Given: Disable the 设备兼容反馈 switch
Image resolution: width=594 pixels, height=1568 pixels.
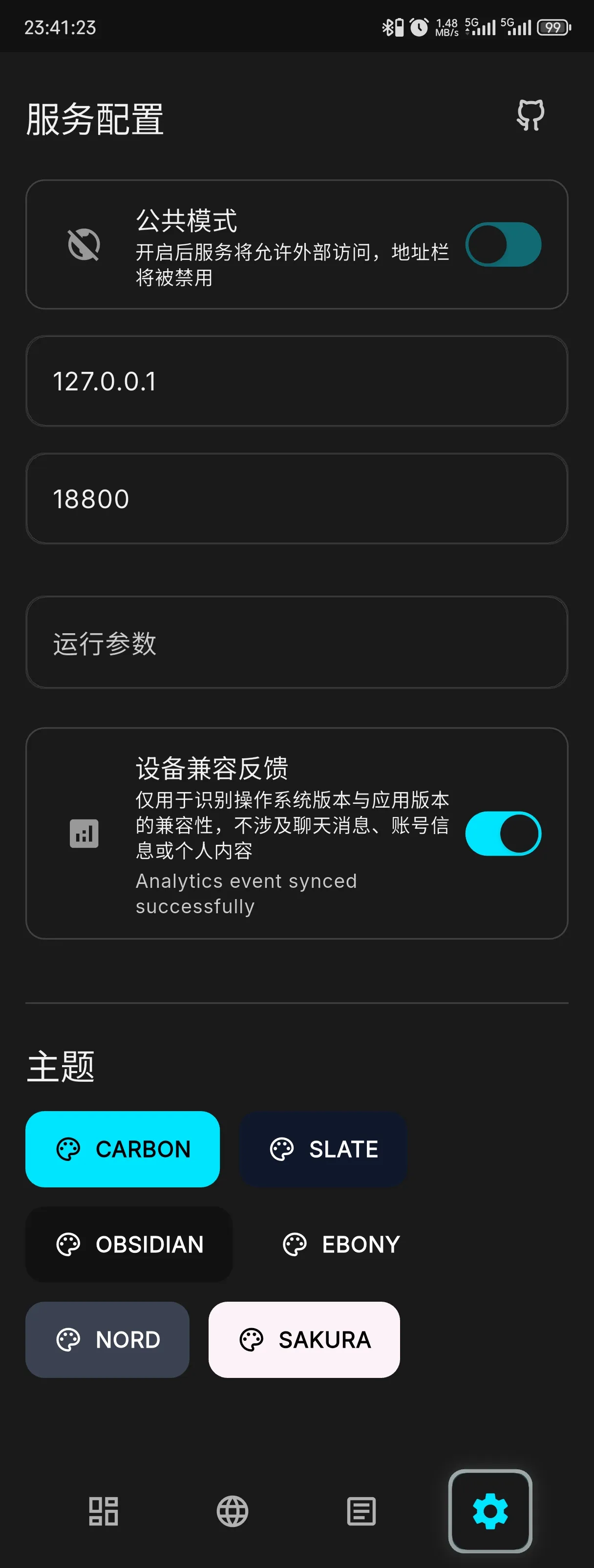Looking at the screenshot, I should click(x=503, y=833).
